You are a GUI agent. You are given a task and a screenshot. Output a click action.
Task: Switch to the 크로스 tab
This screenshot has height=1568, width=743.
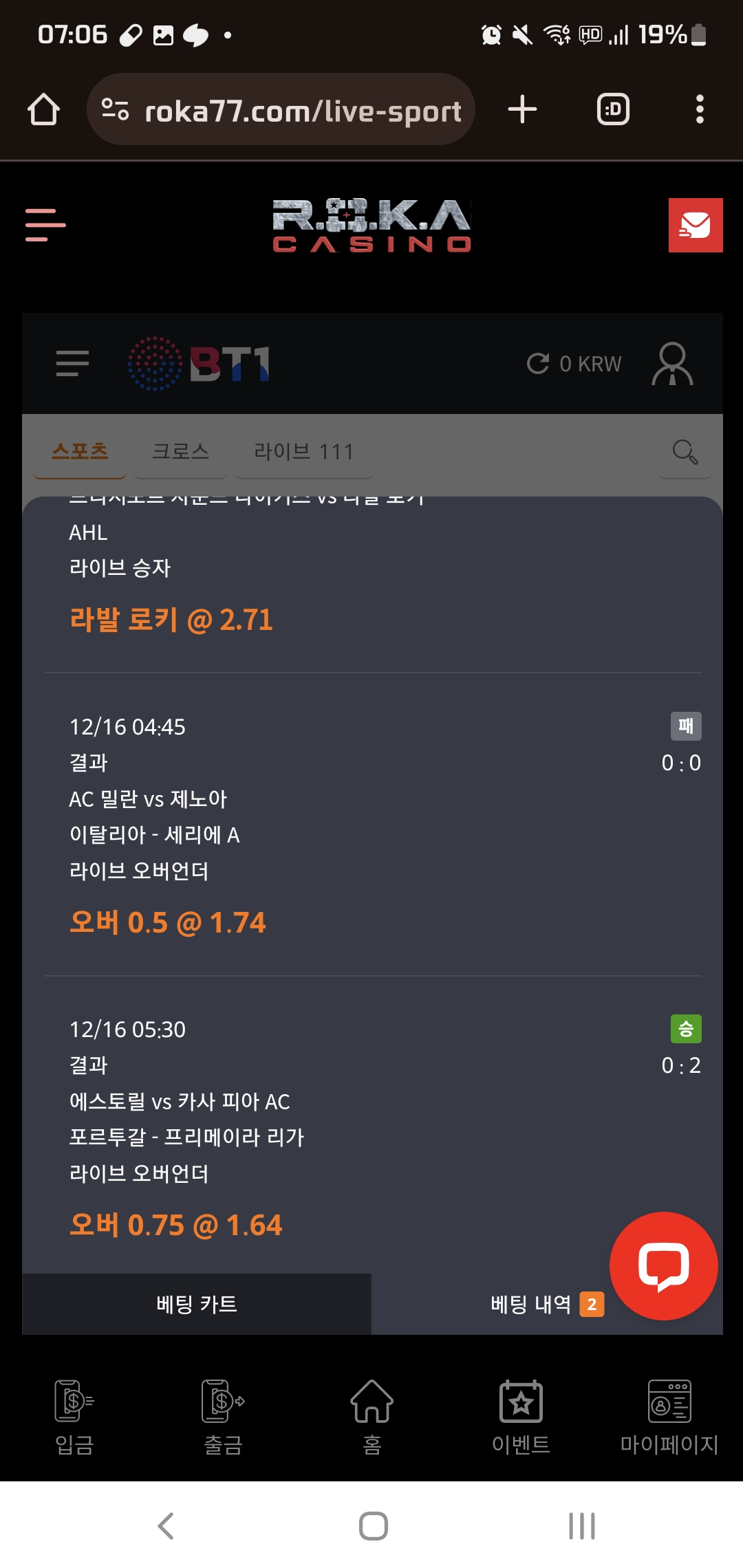(180, 451)
